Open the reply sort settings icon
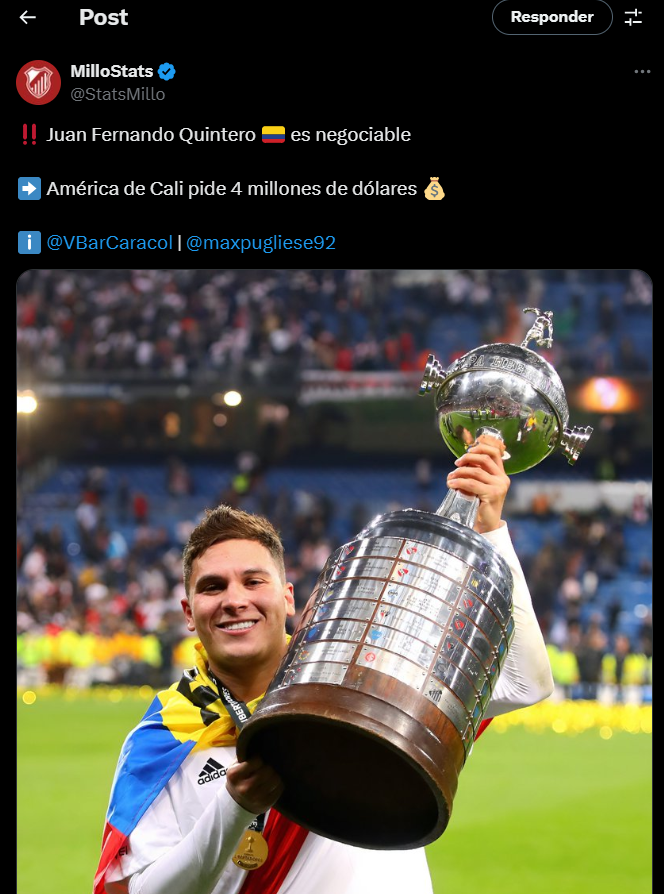664x894 pixels. 633,17
